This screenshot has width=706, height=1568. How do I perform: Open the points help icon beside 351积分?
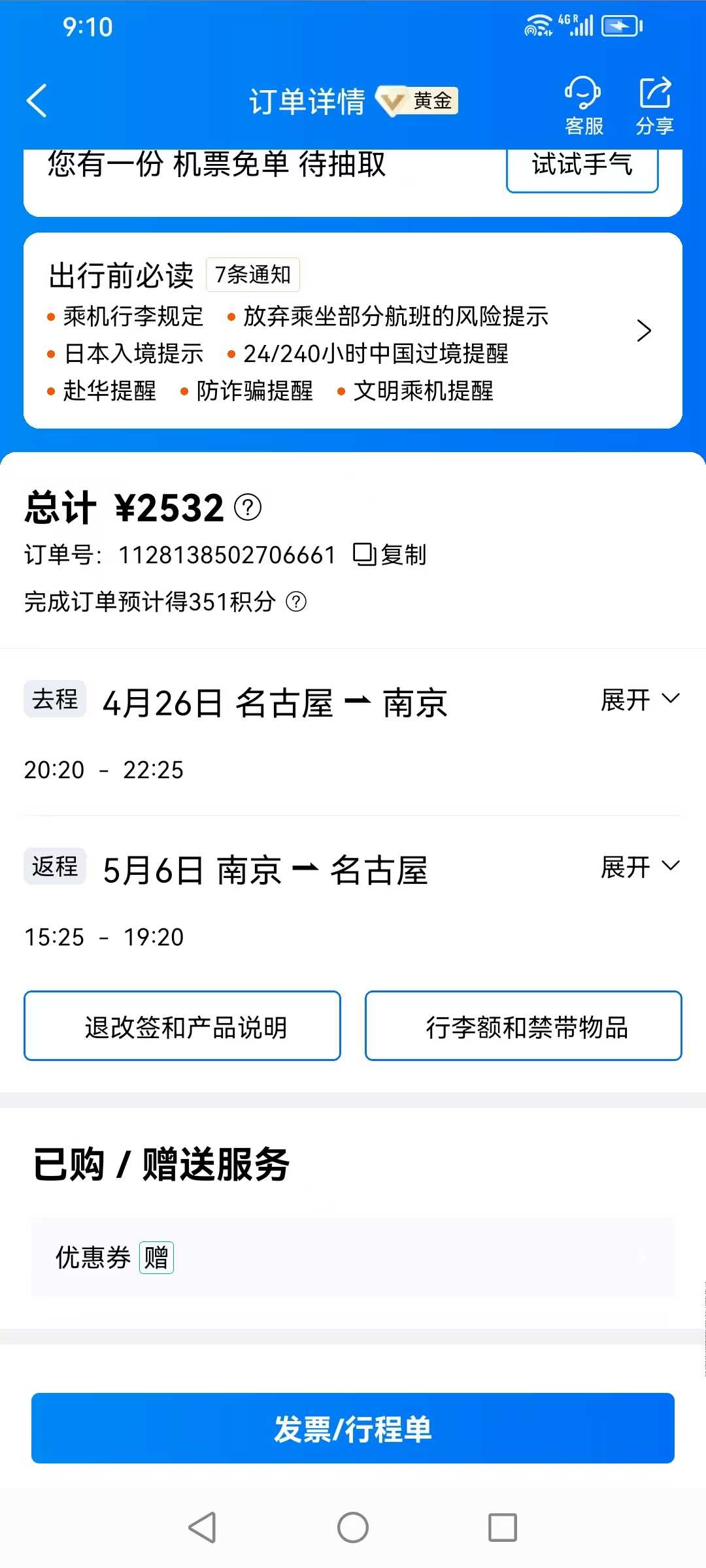click(x=296, y=601)
